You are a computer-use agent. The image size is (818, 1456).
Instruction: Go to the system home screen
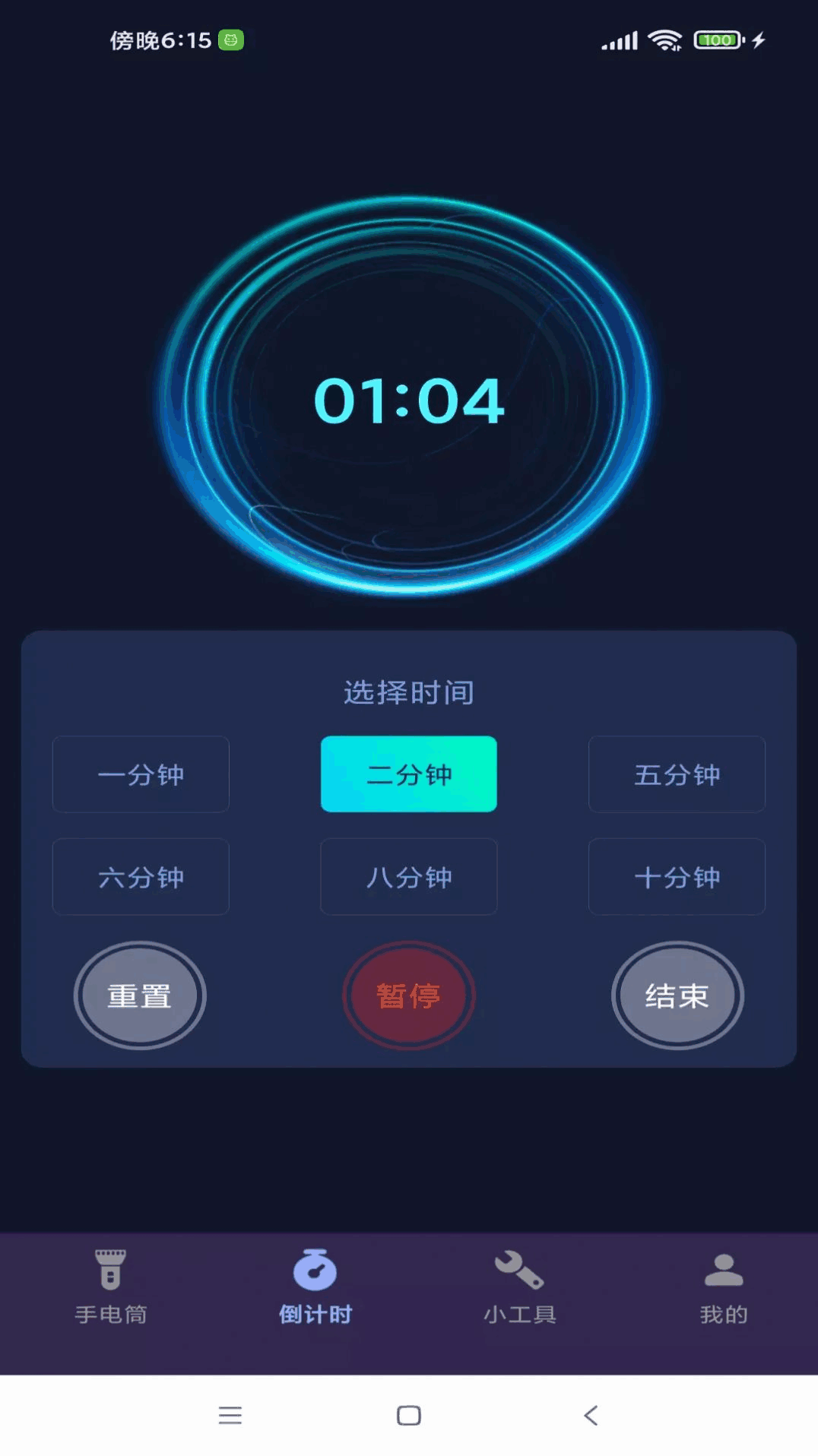409,1415
